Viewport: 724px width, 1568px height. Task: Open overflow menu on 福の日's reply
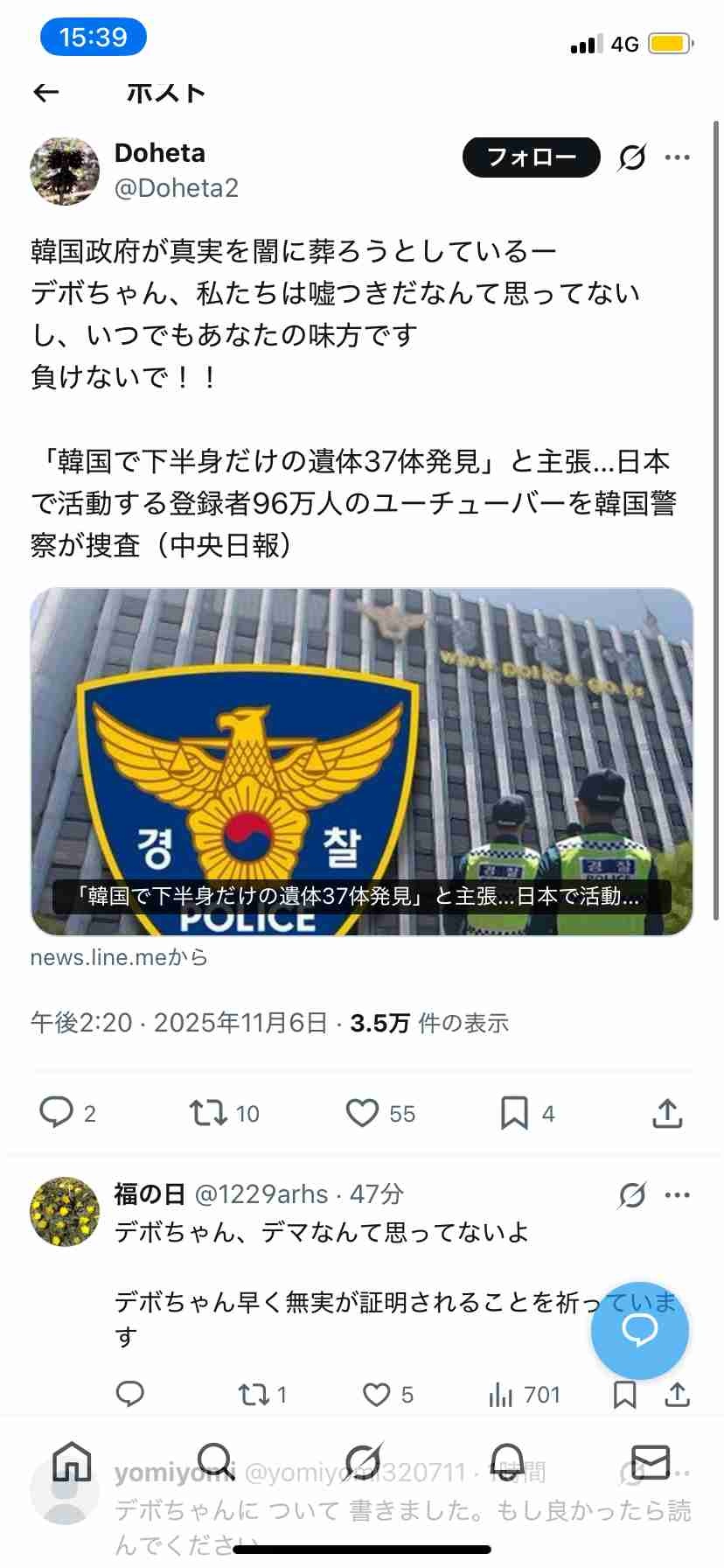click(x=678, y=1195)
